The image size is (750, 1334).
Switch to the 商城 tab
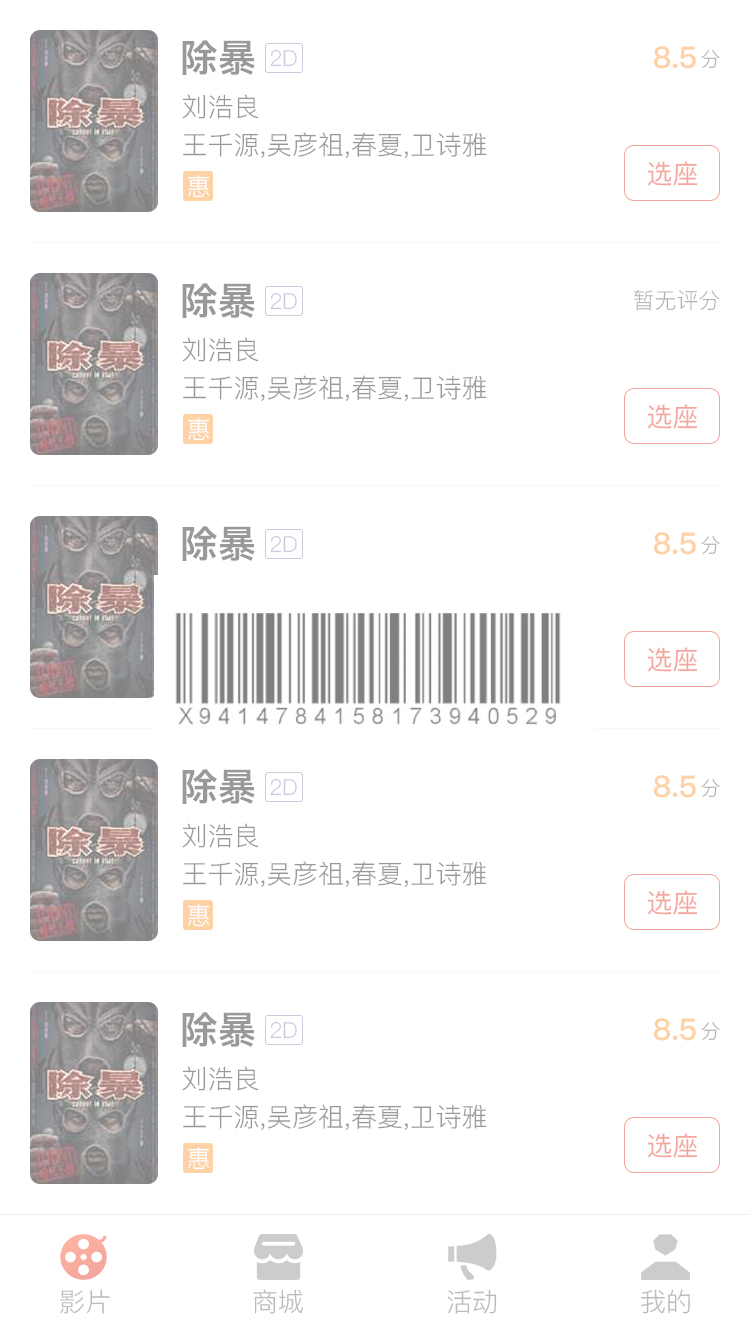(278, 1274)
